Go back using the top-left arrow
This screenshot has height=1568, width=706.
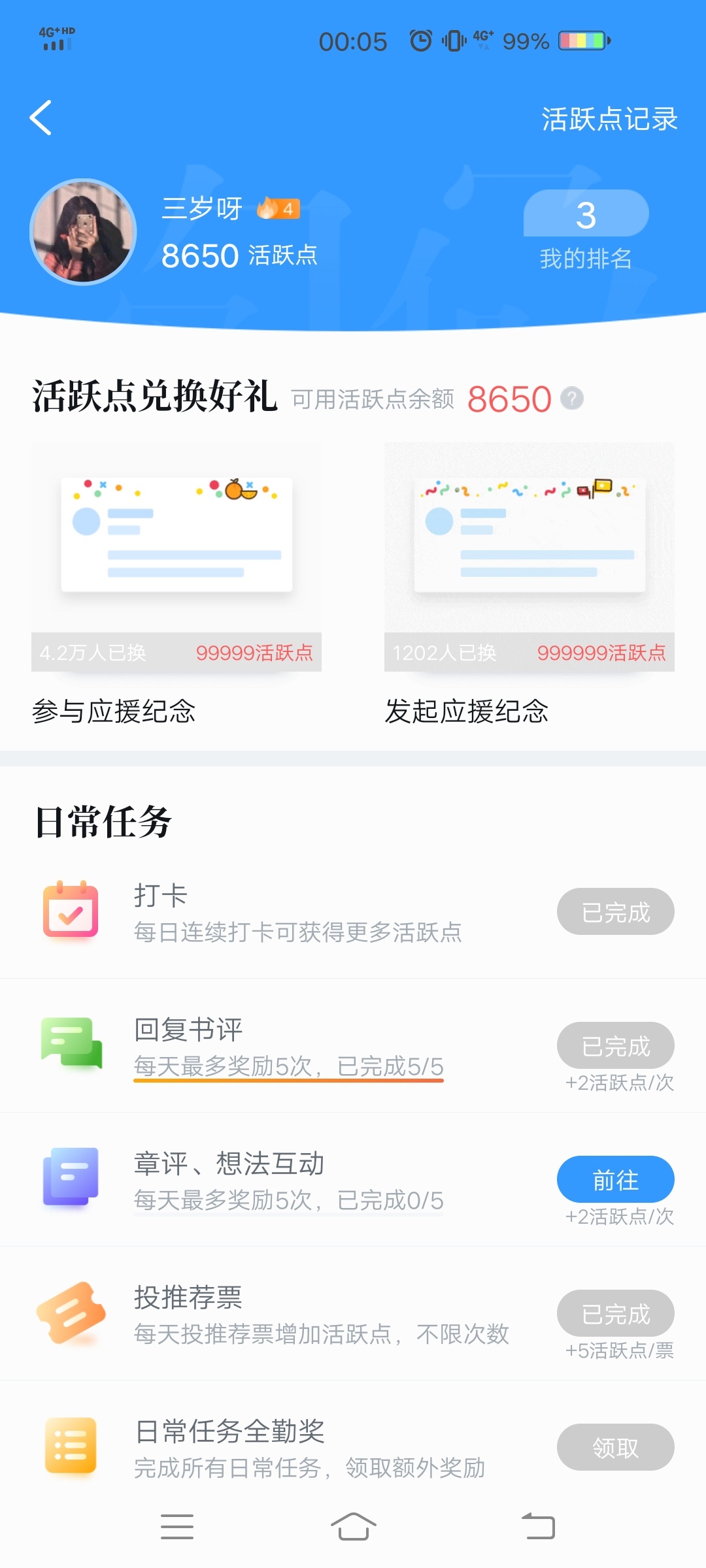tap(41, 118)
